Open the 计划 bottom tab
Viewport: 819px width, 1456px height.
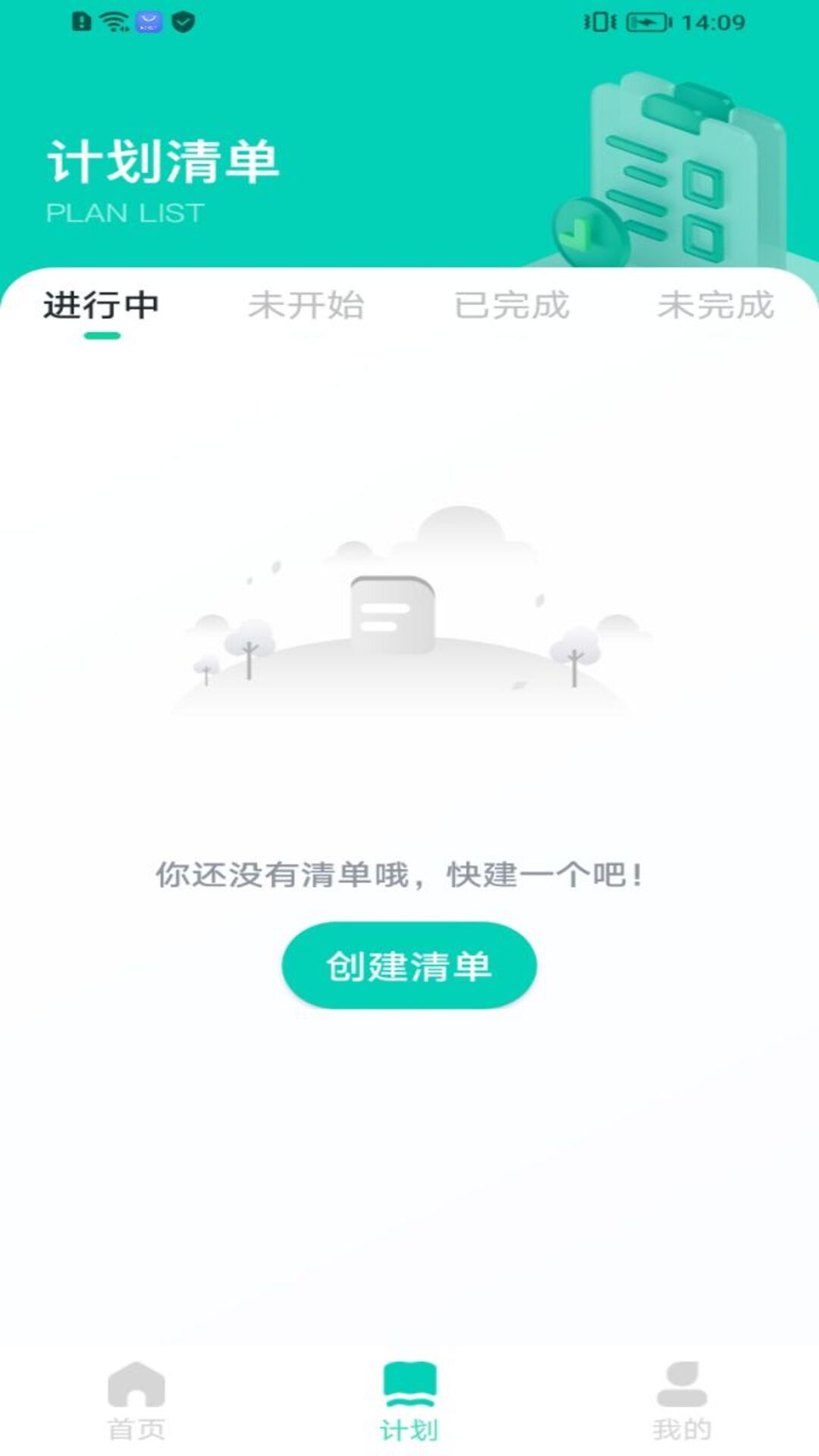tap(409, 1401)
